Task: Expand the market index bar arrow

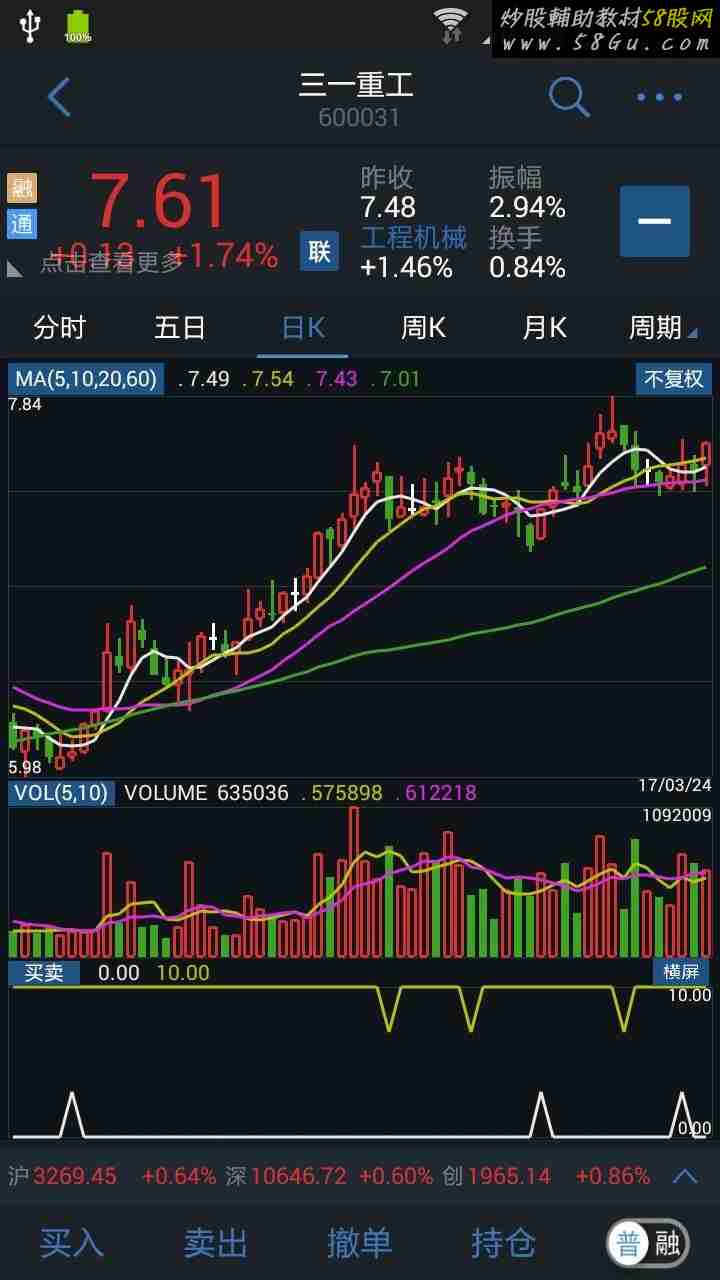Action: point(685,1176)
